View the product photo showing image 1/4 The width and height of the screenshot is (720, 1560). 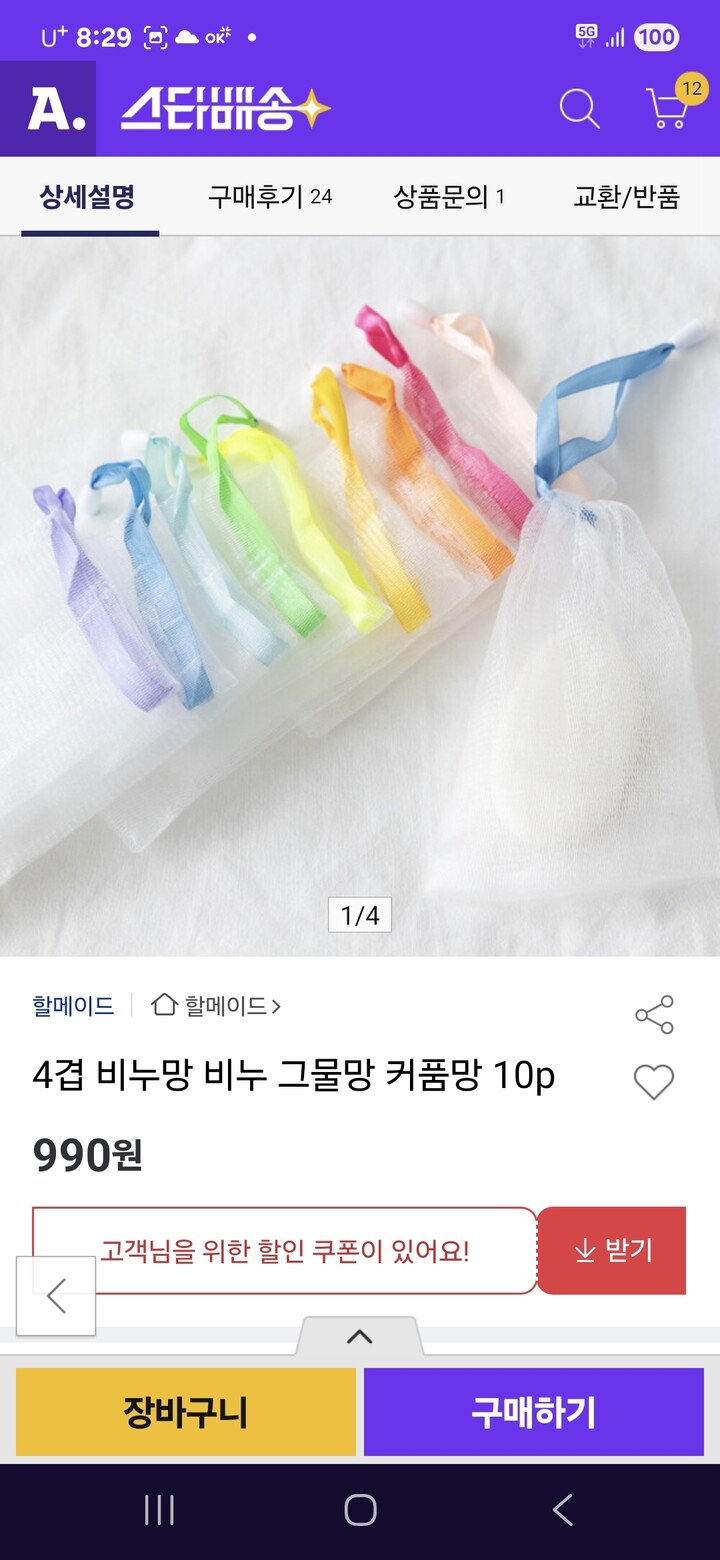click(x=360, y=590)
